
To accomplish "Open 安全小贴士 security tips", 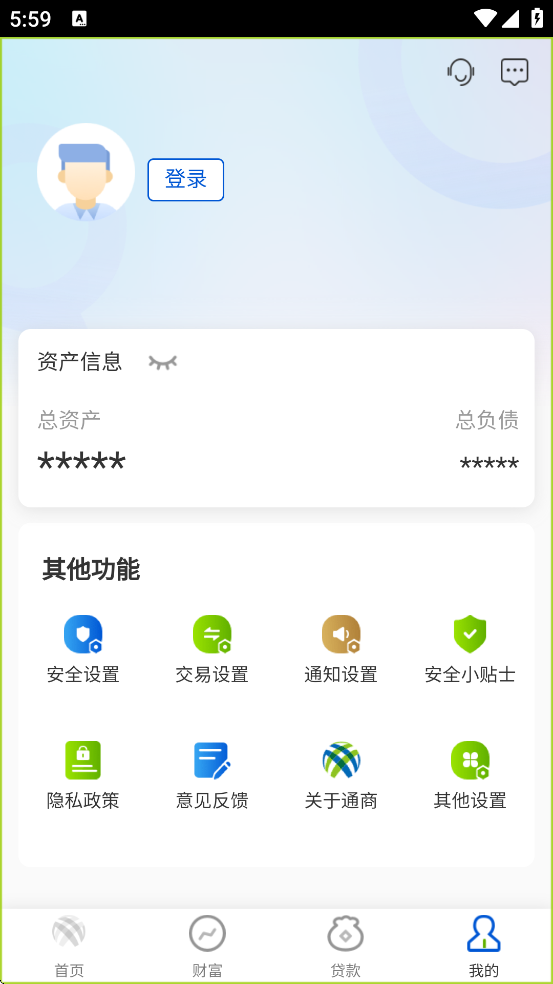I will 470,650.
